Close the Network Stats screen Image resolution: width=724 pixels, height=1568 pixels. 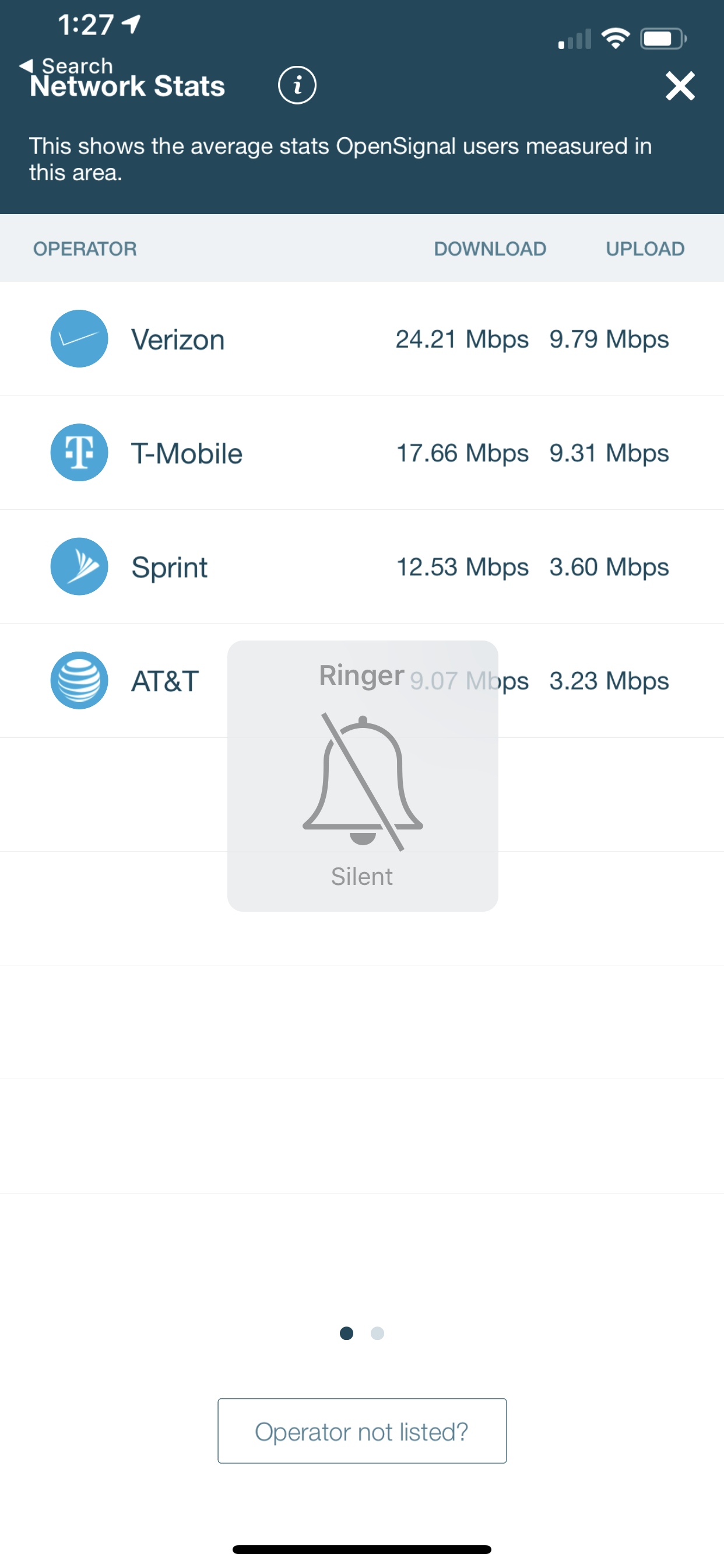coord(680,86)
